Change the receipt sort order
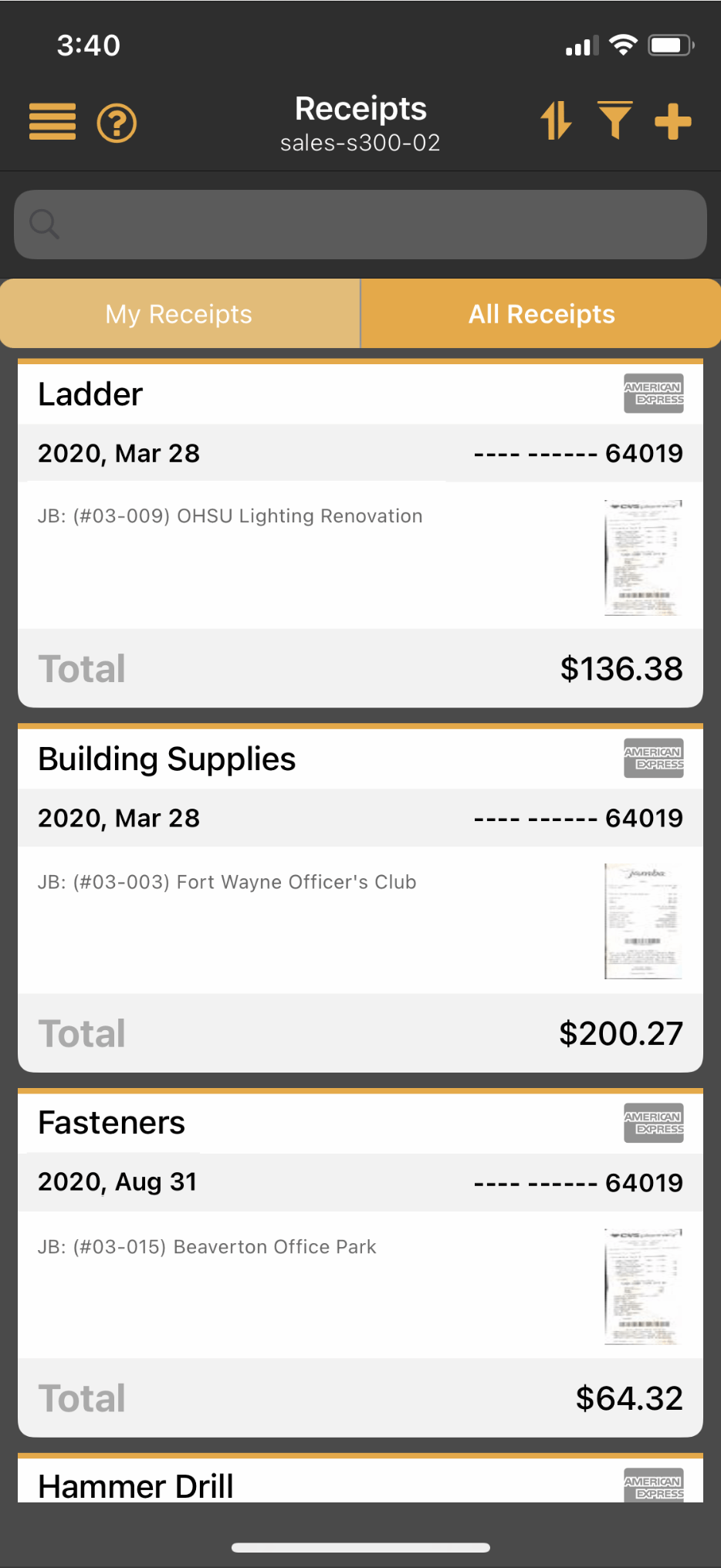The height and width of the screenshot is (1568, 721). [x=556, y=121]
